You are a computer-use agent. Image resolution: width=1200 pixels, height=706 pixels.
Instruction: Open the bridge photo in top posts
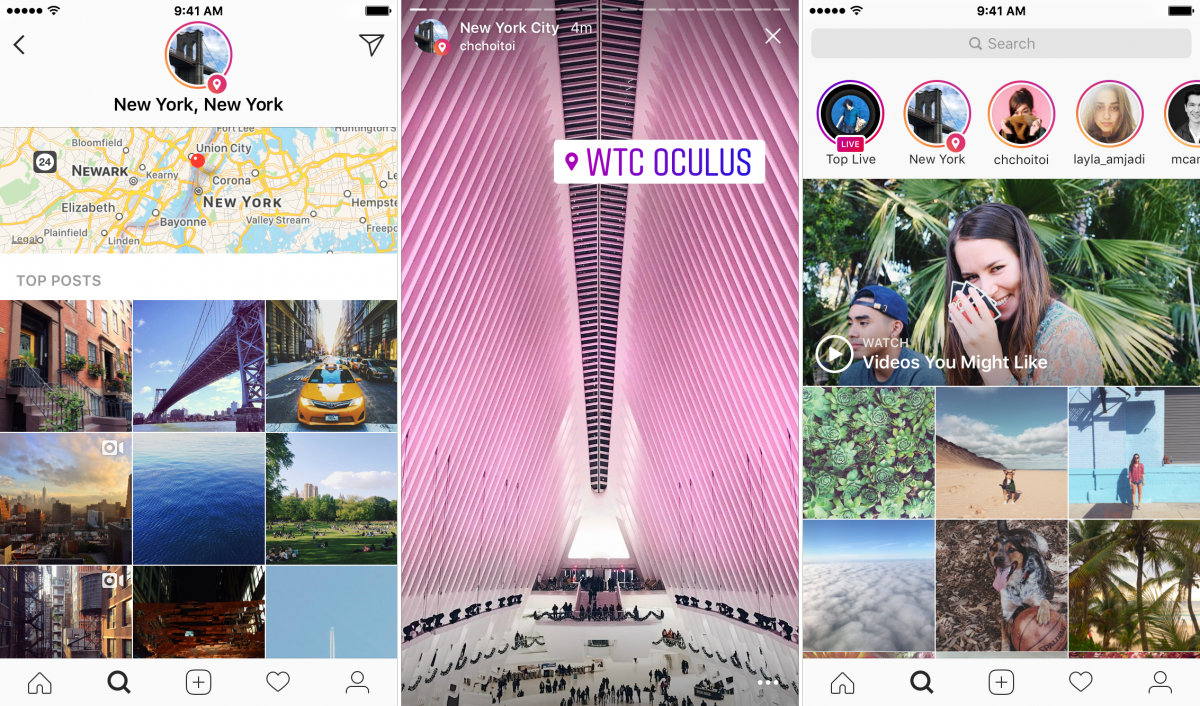pyautogui.click(x=198, y=365)
